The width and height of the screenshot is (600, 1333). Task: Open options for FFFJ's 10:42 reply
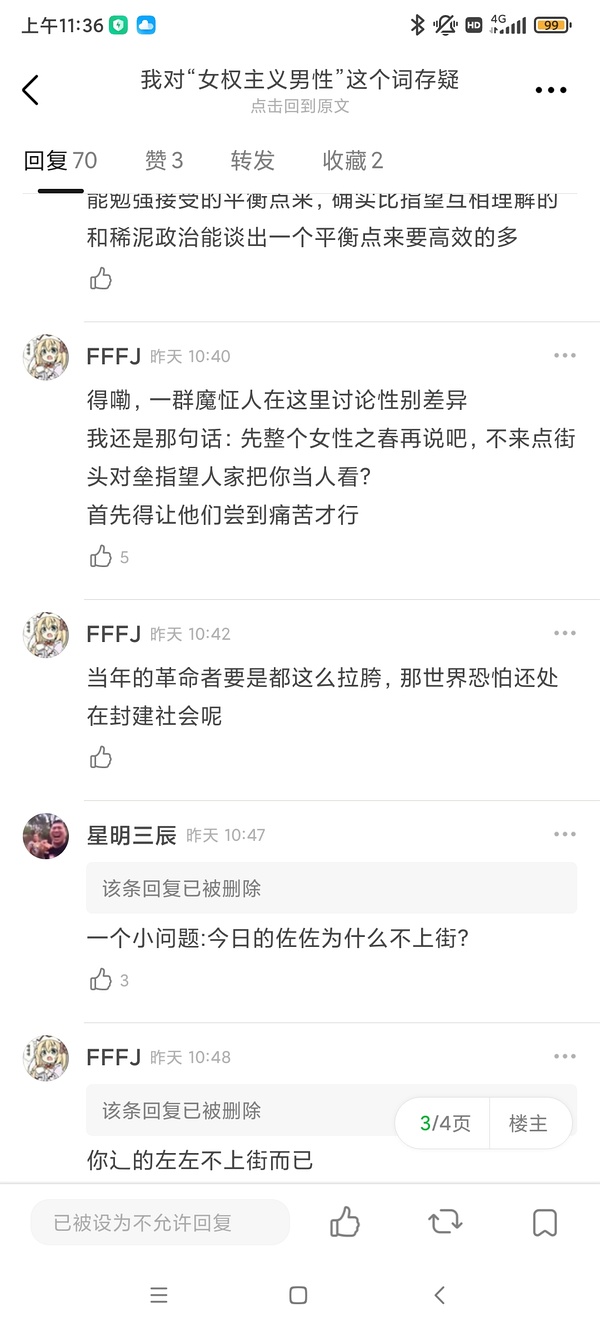[565, 634]
